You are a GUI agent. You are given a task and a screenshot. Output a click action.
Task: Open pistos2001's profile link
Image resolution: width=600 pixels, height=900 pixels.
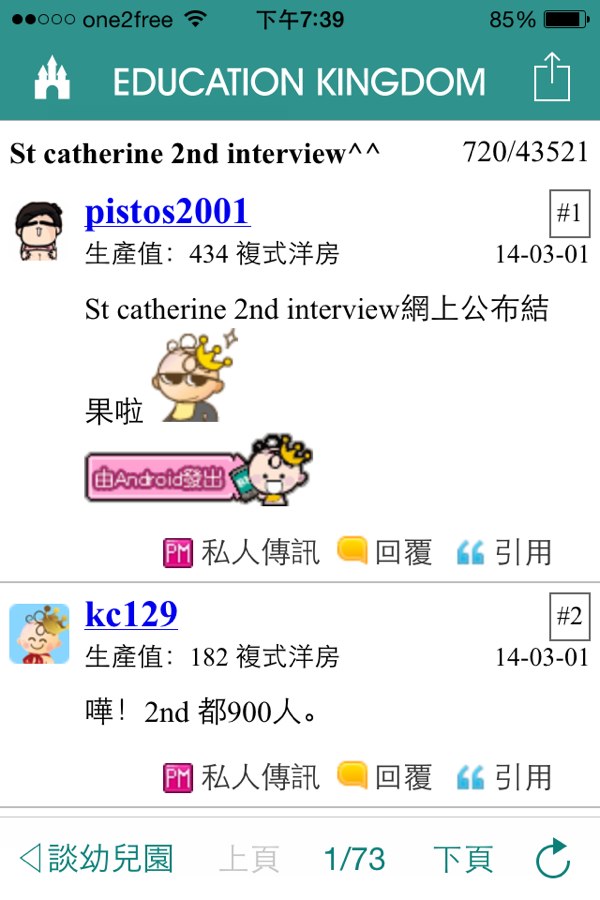point(167,212)
